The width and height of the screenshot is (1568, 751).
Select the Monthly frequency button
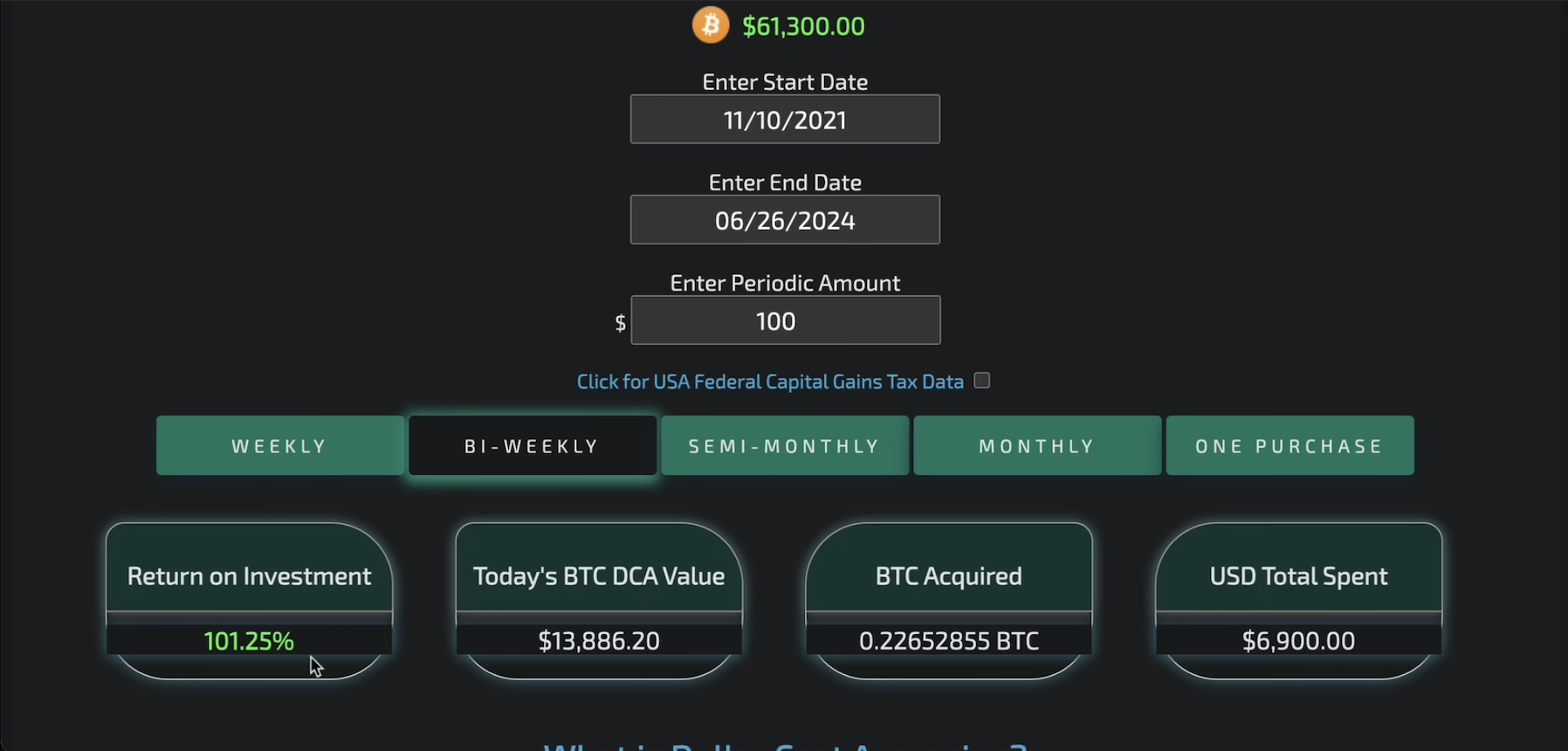point(1036,446)
